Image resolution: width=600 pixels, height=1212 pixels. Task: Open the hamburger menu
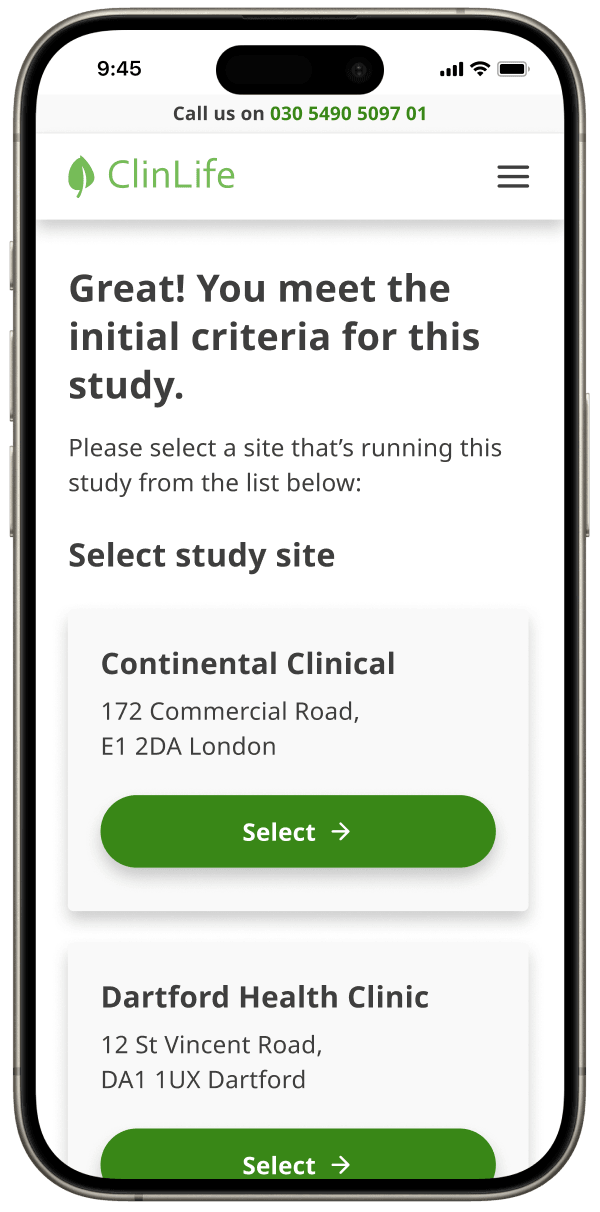click(513, 177)
